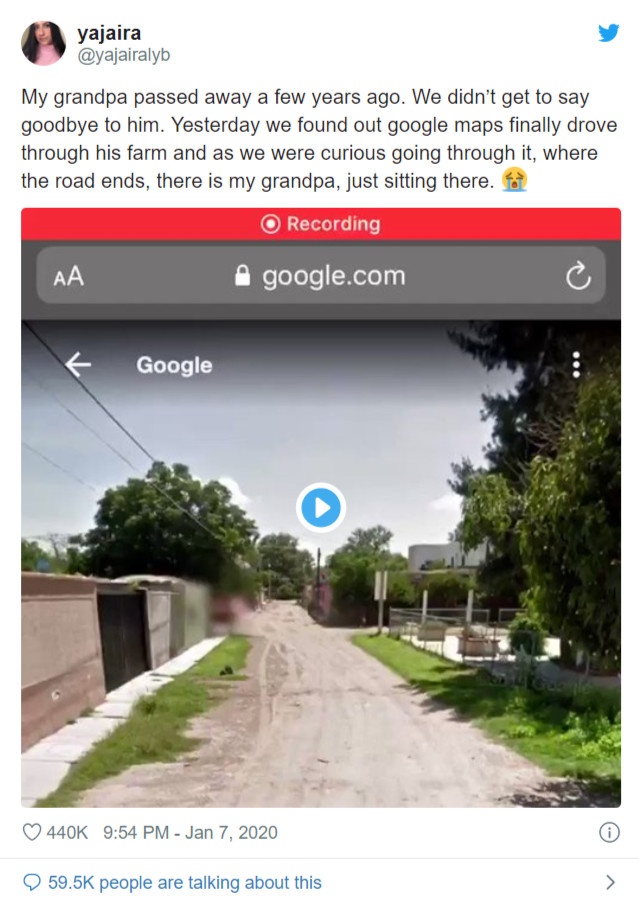Open yajaira's profile picture

[43, 43]
